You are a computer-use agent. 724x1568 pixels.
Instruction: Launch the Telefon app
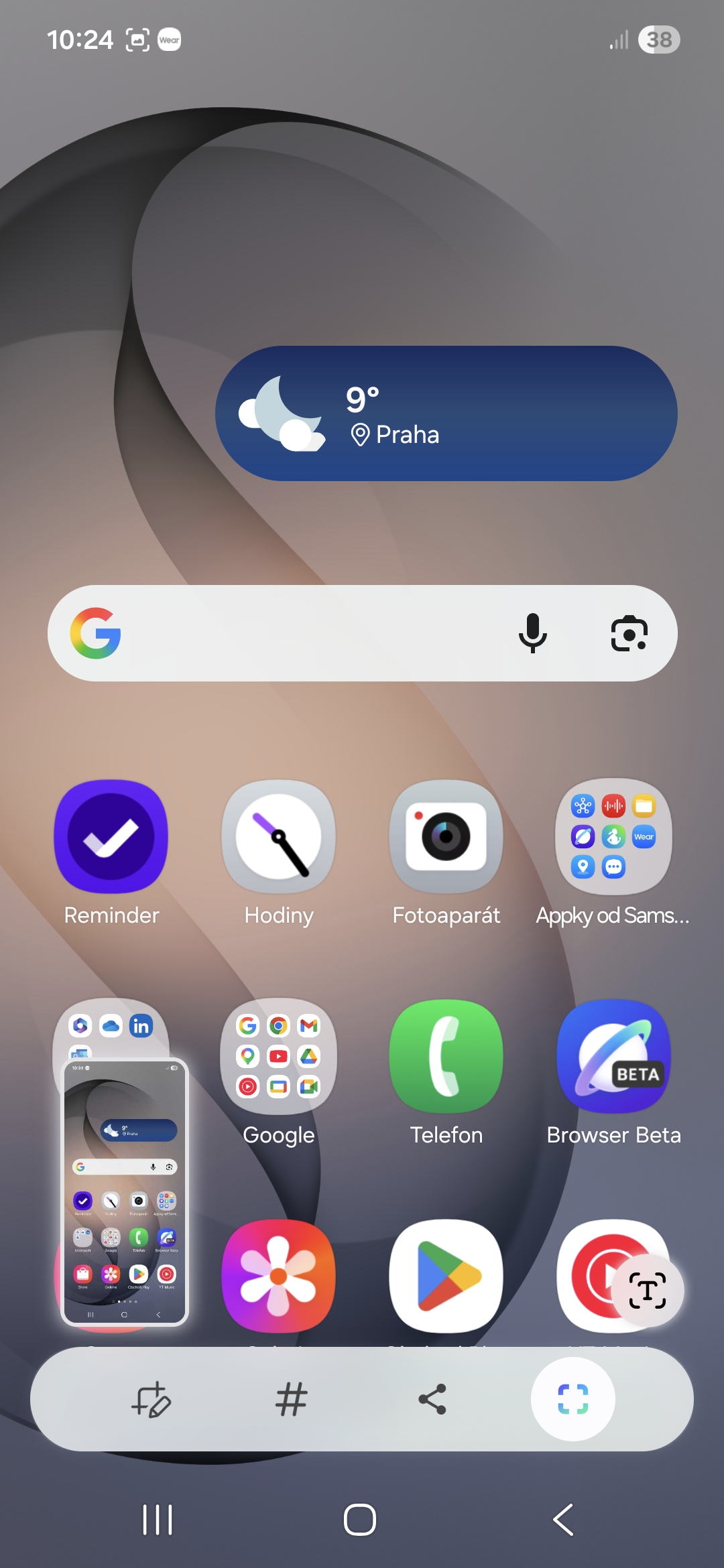[446, 1056]
